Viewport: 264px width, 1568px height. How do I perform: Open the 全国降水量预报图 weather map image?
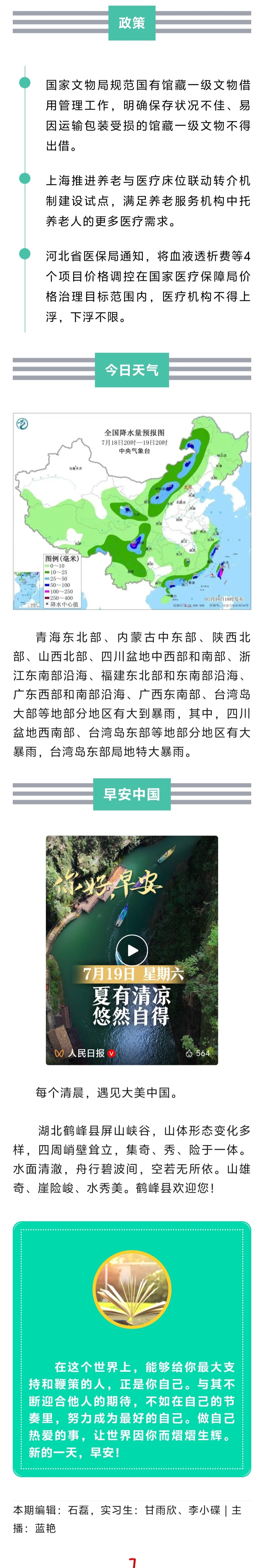click(x=132, y=511)
